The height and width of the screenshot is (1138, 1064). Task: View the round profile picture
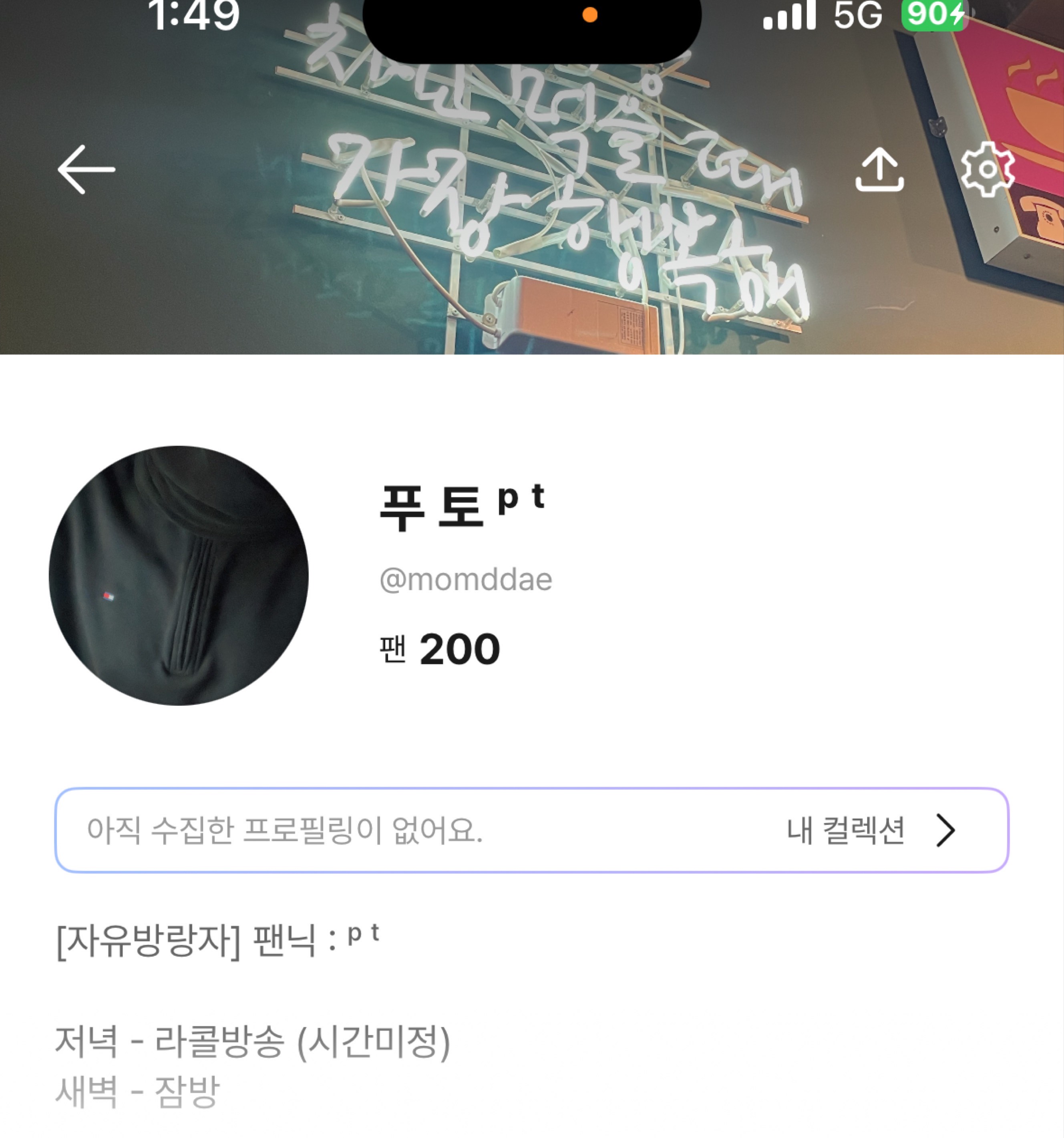[179, 576]
